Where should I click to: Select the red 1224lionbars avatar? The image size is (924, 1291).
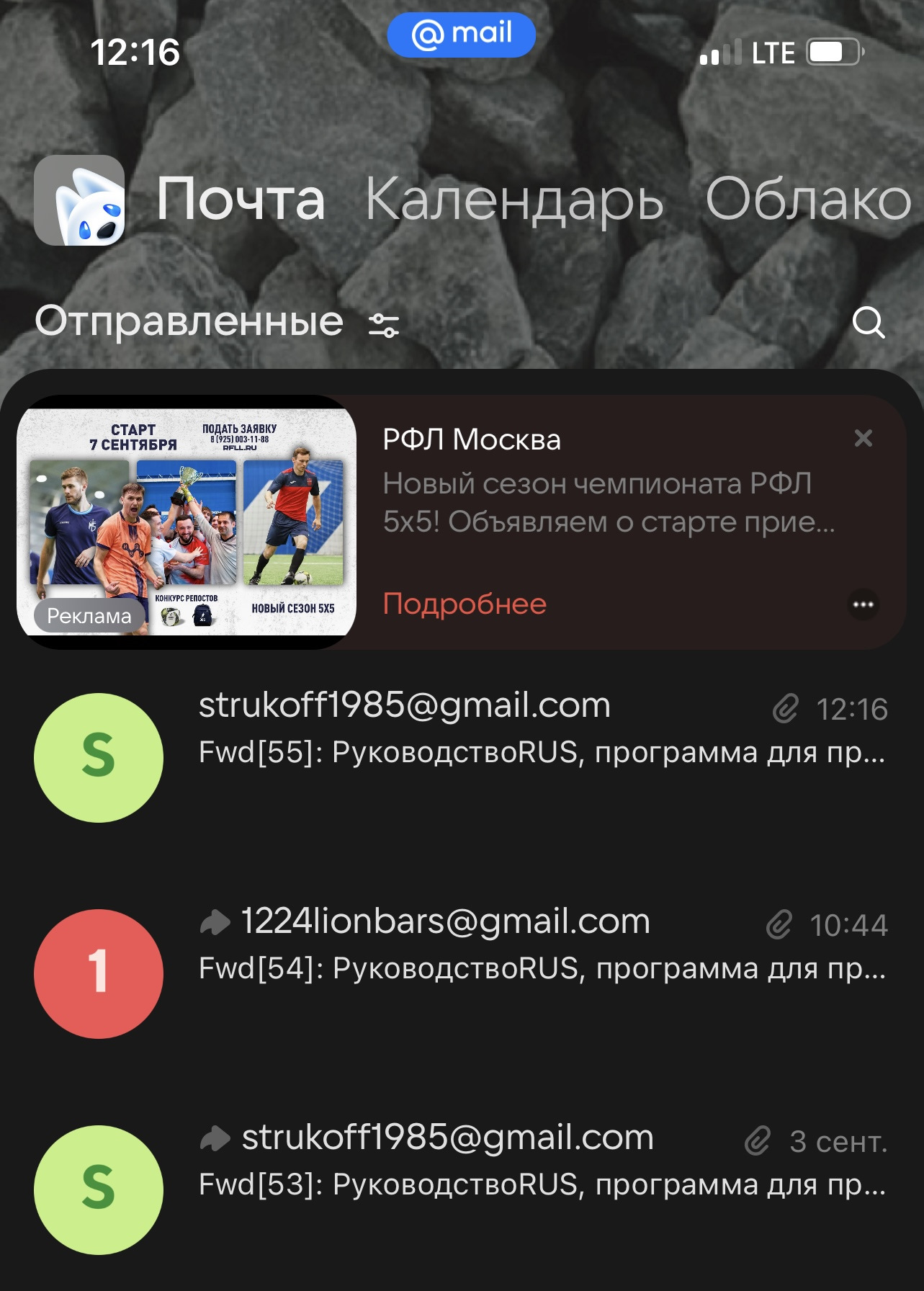click(x=99, y=973)
